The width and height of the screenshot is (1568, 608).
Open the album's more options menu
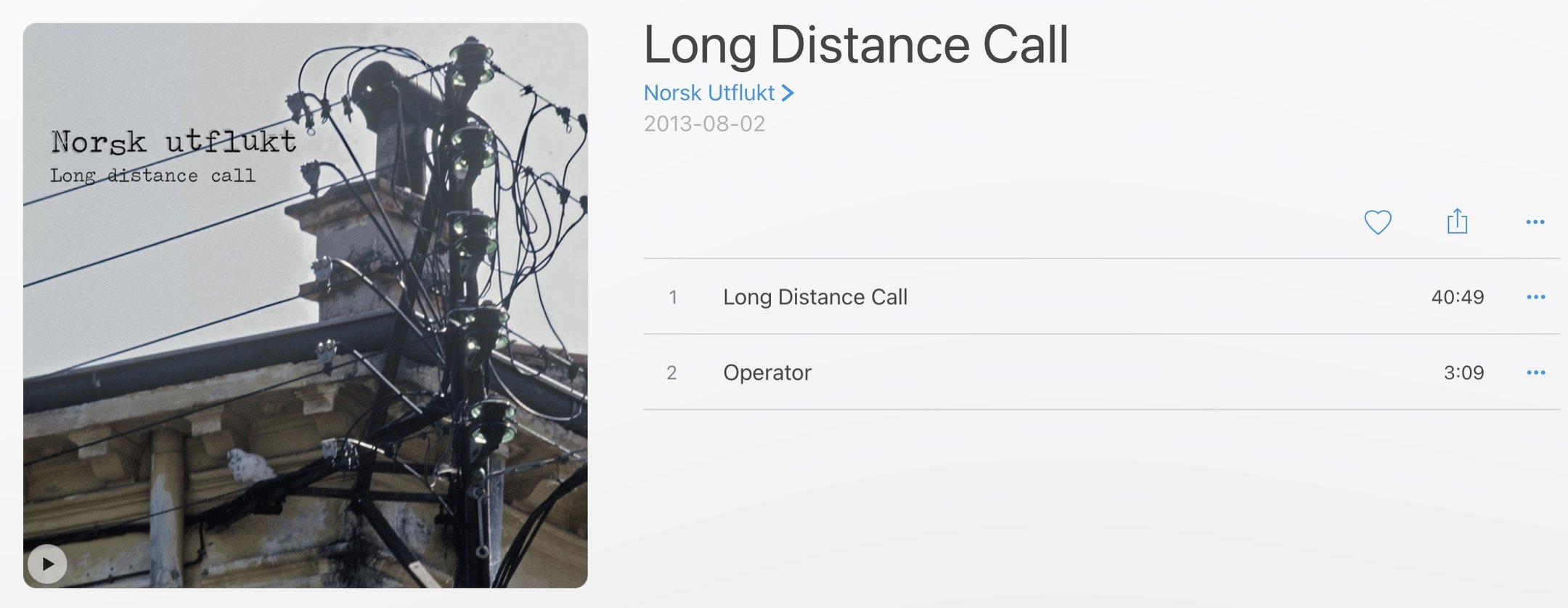1535,222
